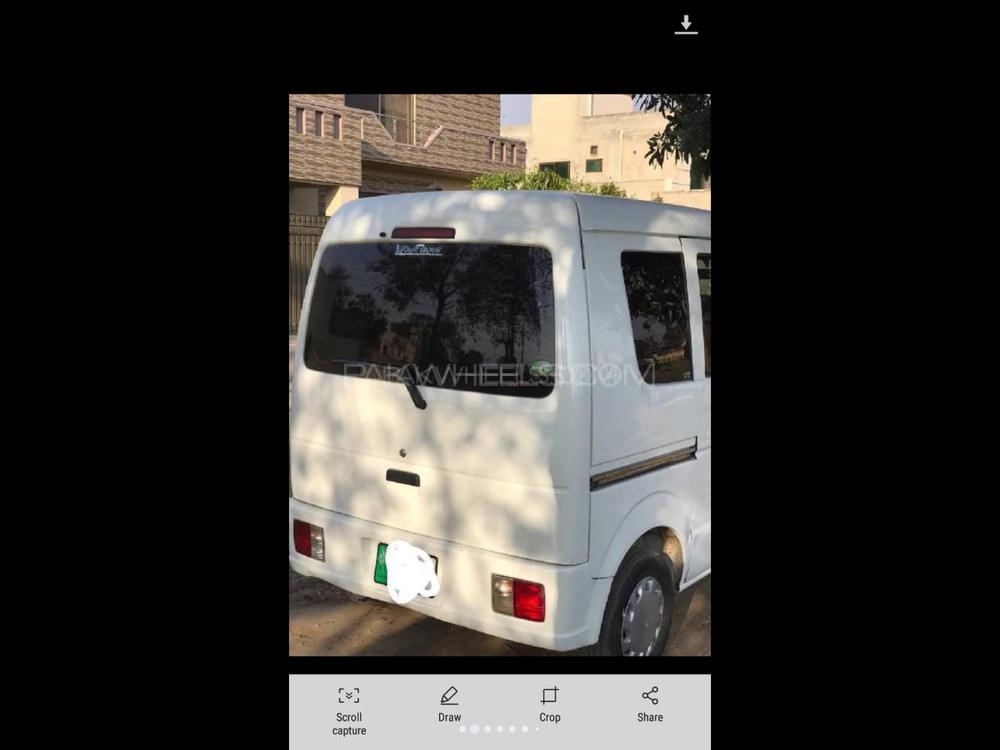1000x750 pixels.
Task: Share the screenshot
Action: (x=650, y=703)
